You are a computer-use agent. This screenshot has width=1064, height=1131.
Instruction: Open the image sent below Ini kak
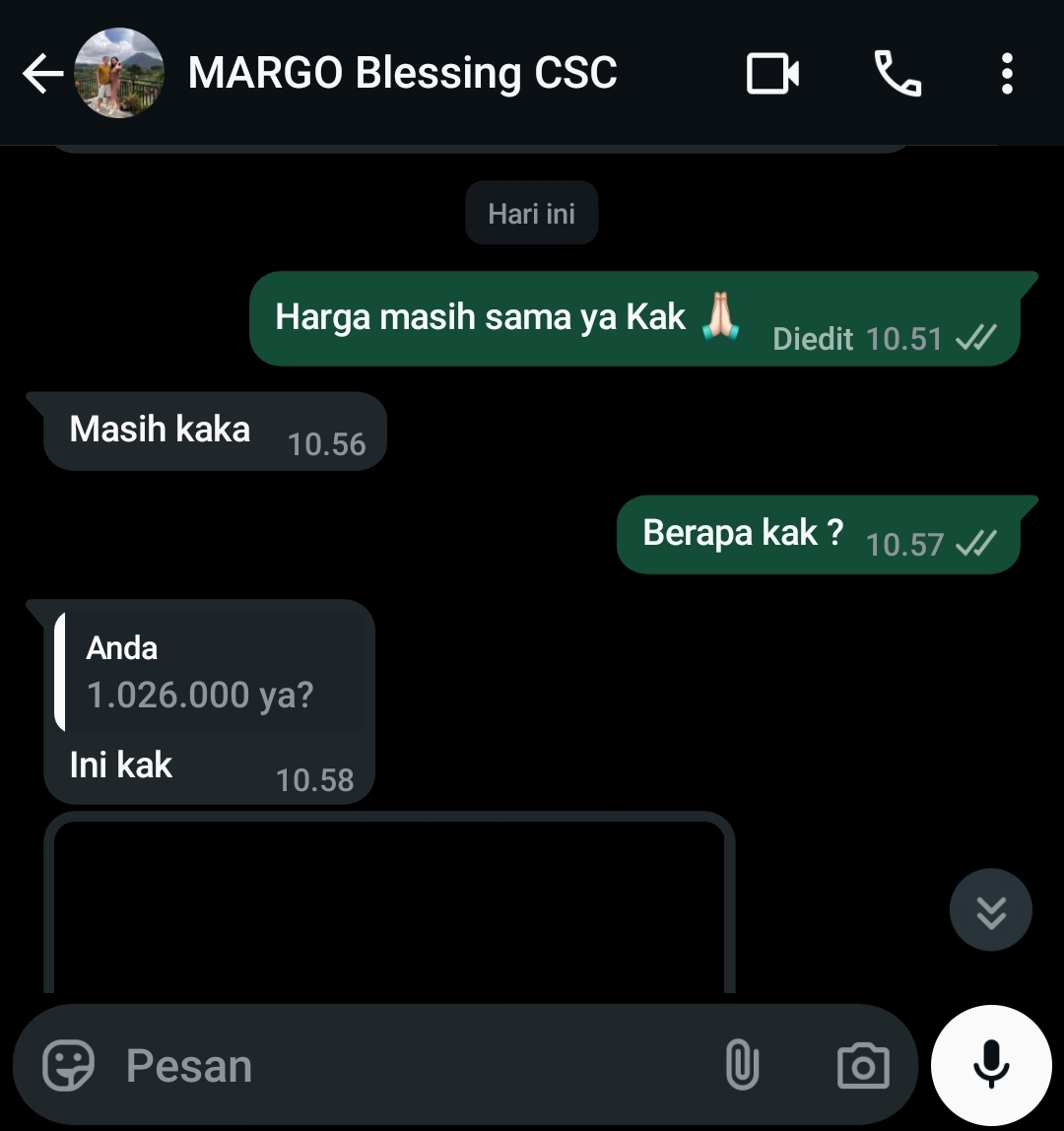point(389,906)
